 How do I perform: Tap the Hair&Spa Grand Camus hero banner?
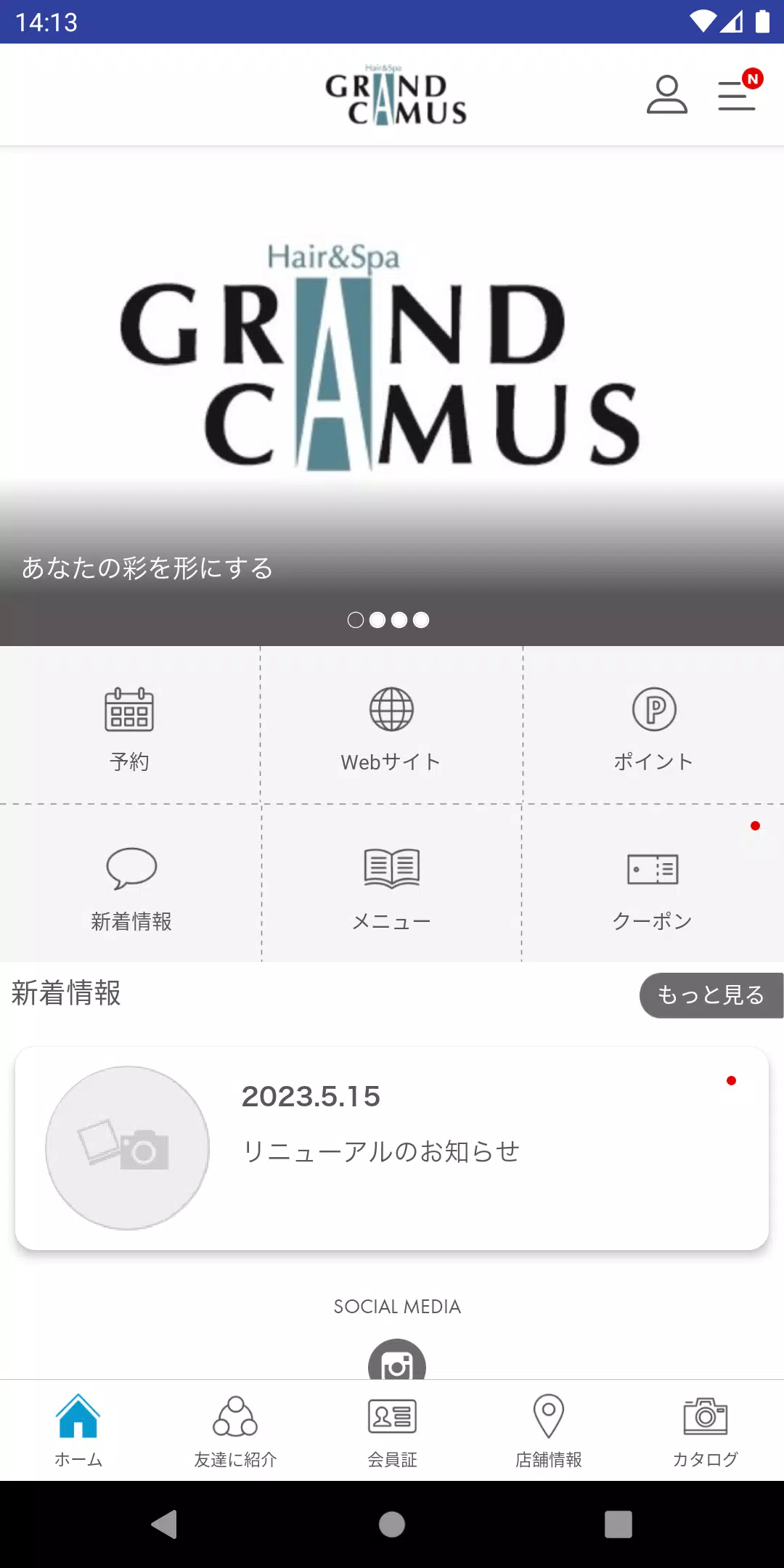[x=392, y=363]
